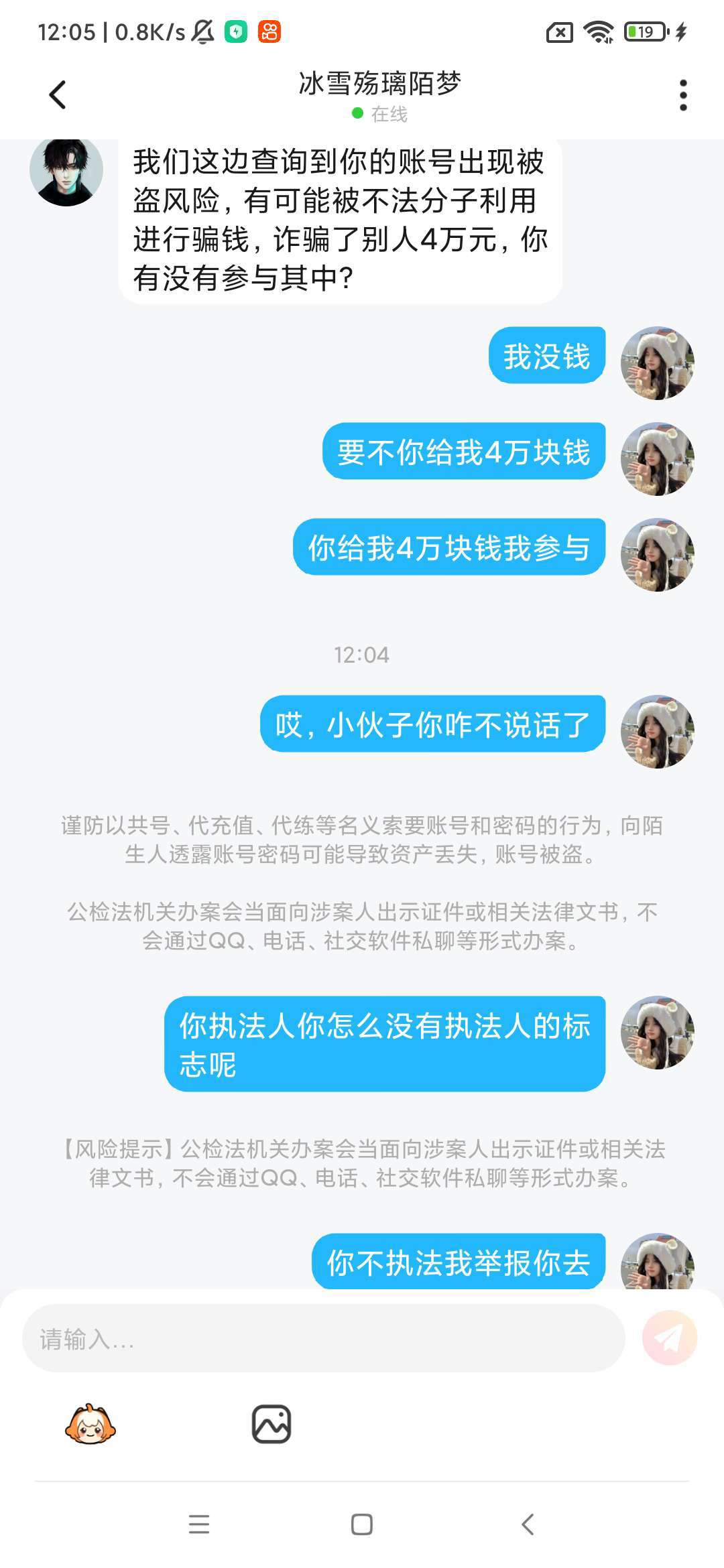Screen dimensions: 724x1568
Task: Tap the message input field
Action: [323, 1339]
